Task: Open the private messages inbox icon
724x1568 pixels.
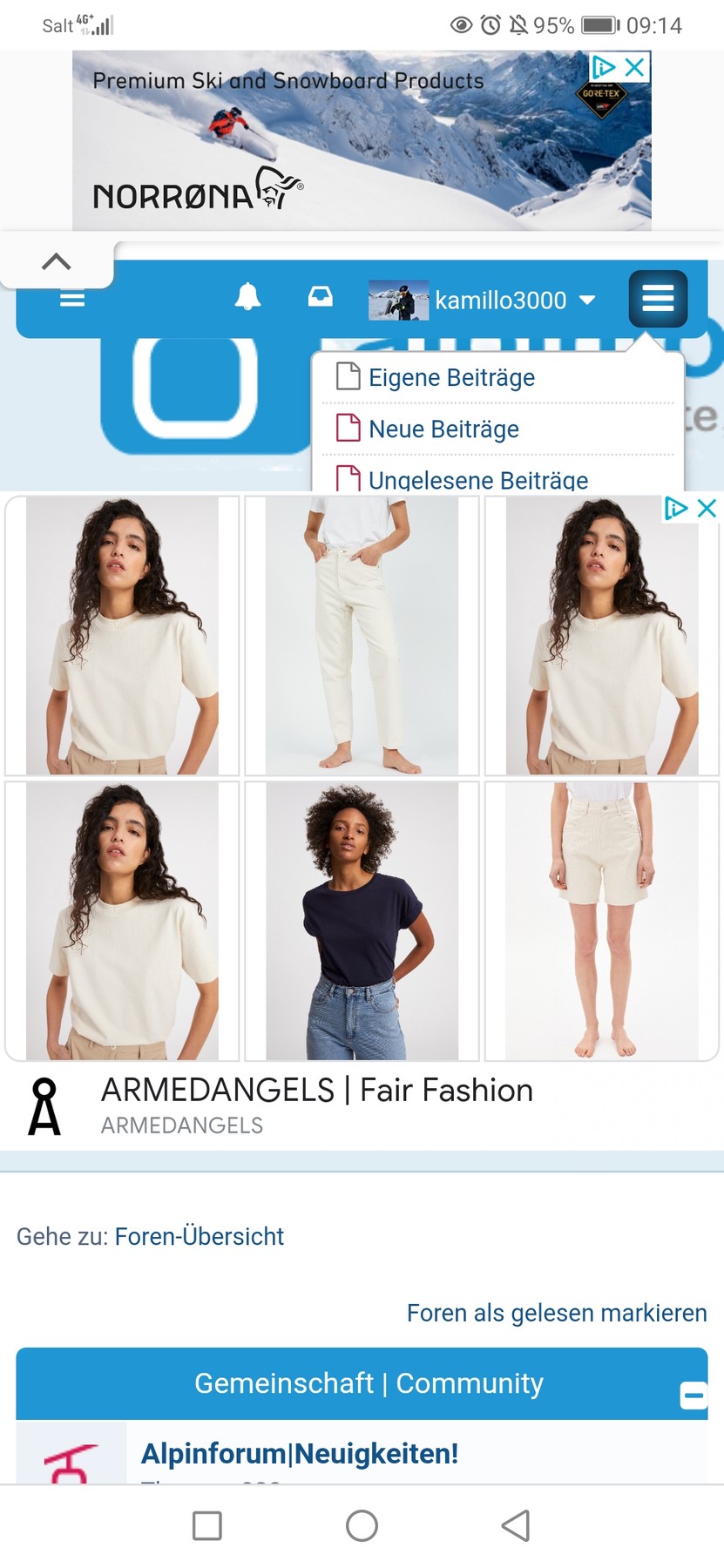Action: [320, 298]
